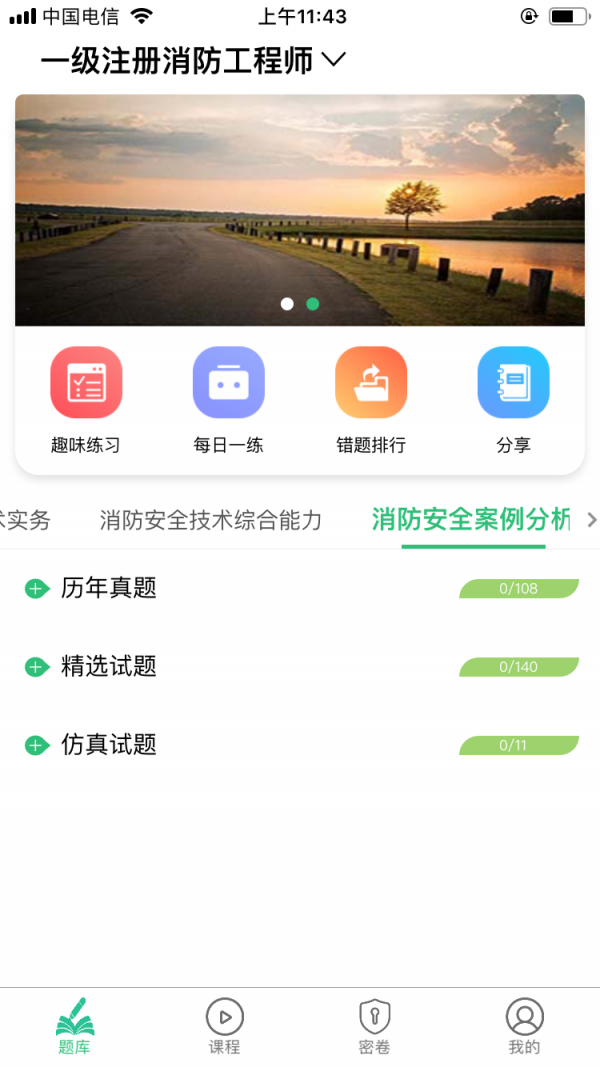The height and width of the screenshot is (1067, 600).
Task: Expand the 仿真试题 section
Action: [x=37, y=745]
